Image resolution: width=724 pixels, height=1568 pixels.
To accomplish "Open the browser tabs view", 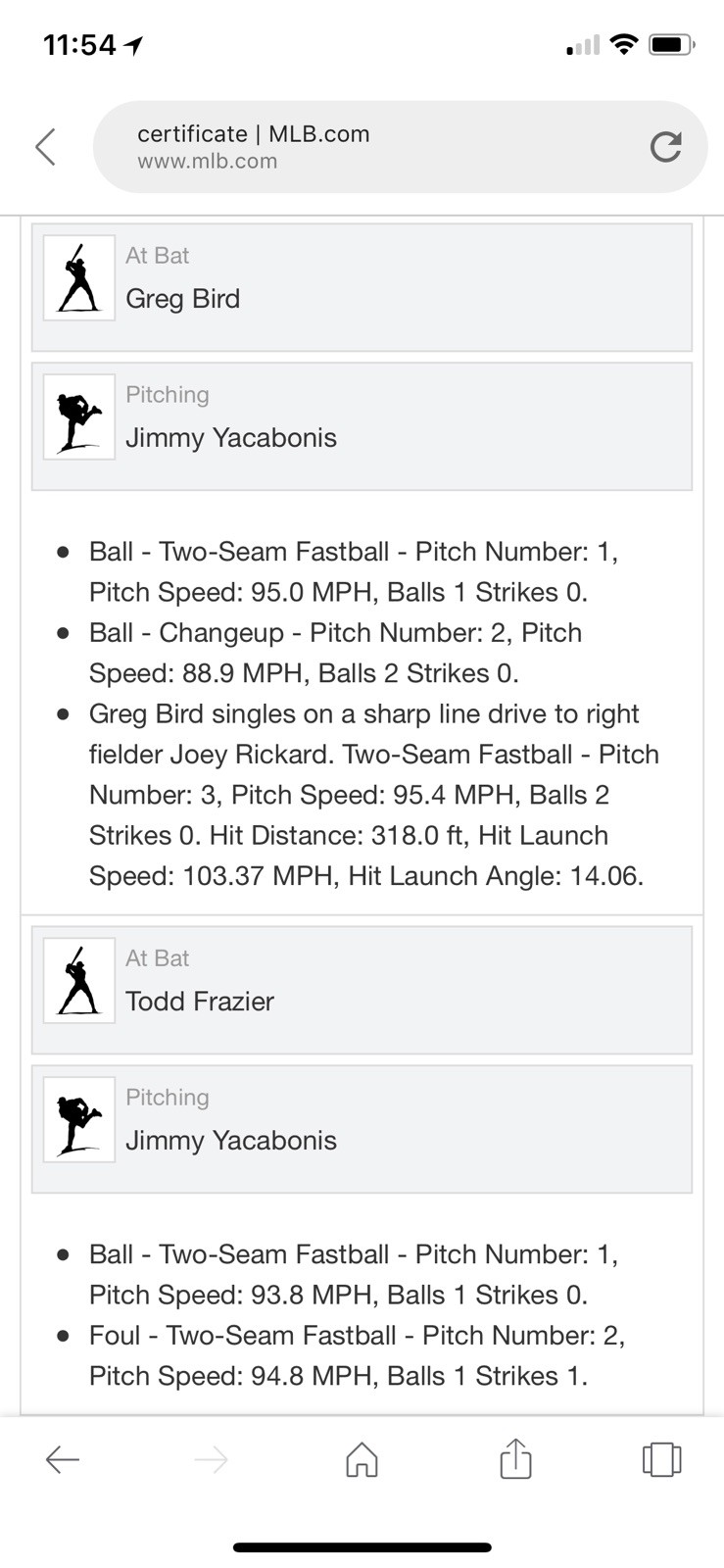I will pyautogui.click(x=661, y=1460).
